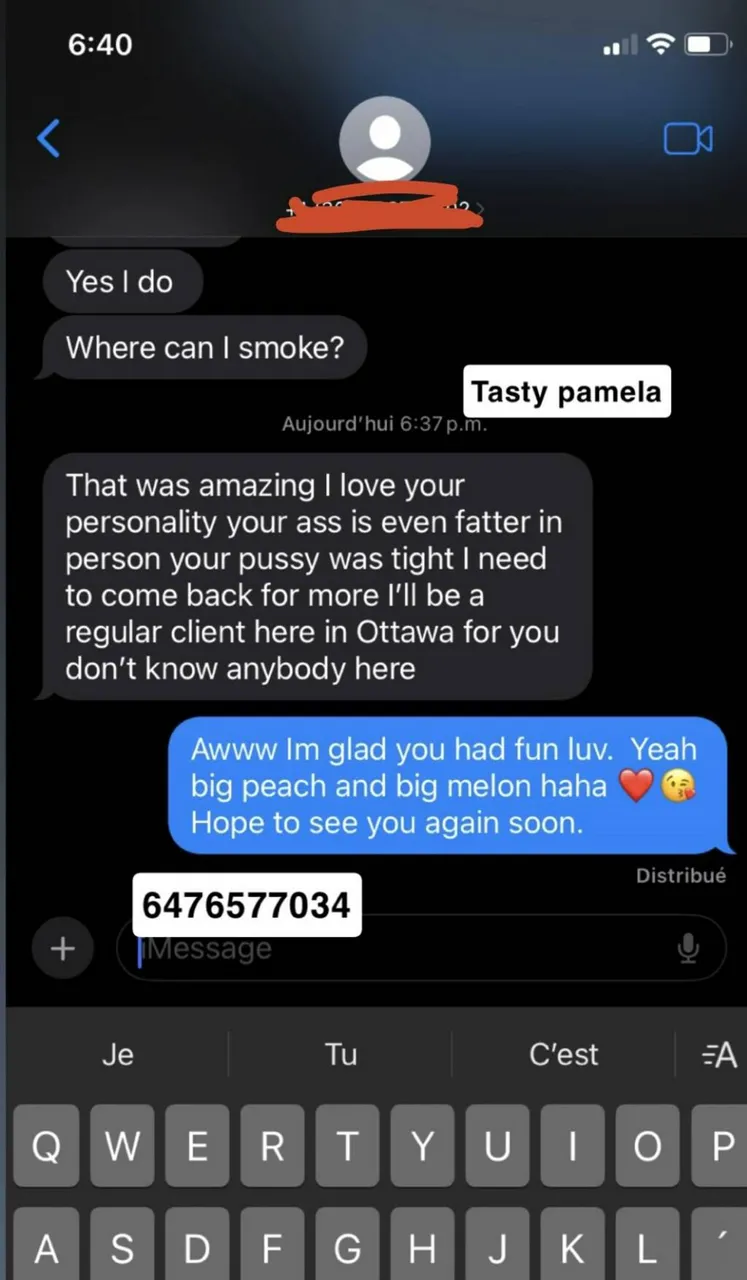This screenshot has height=1280, width=747.
Task: Tap the 6:40 clock in status bar
Action: (100, 44)
